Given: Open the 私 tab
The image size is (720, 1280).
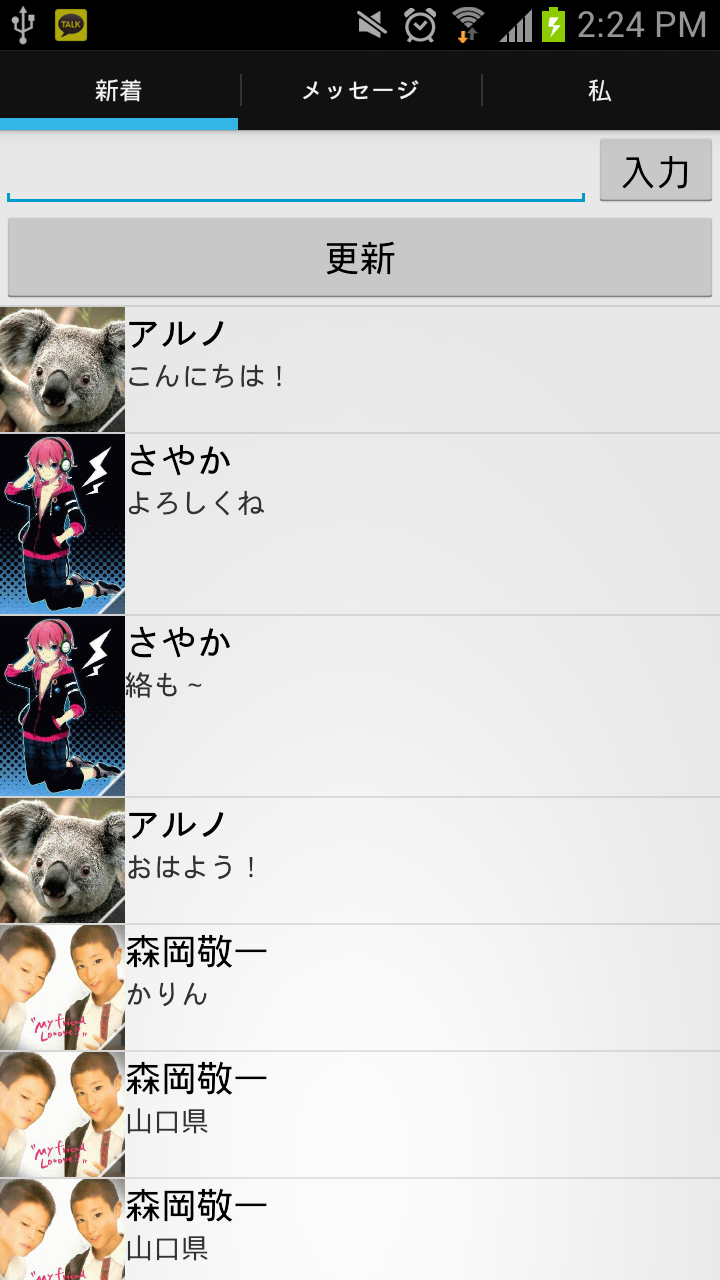Looking at the screenshot, I should (x=600, y=91).
